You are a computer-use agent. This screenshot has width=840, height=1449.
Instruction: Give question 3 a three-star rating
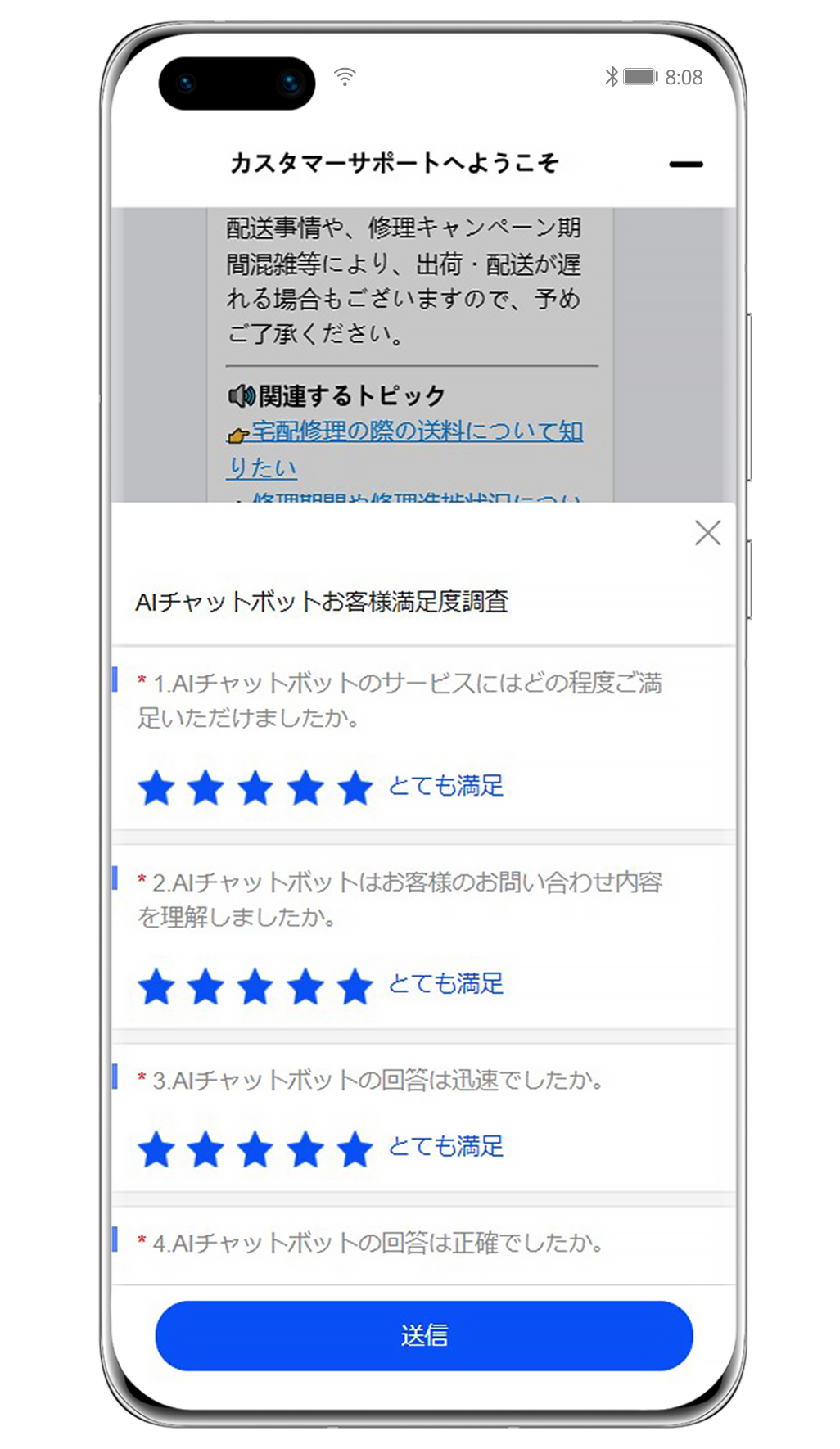[255, 1149]
